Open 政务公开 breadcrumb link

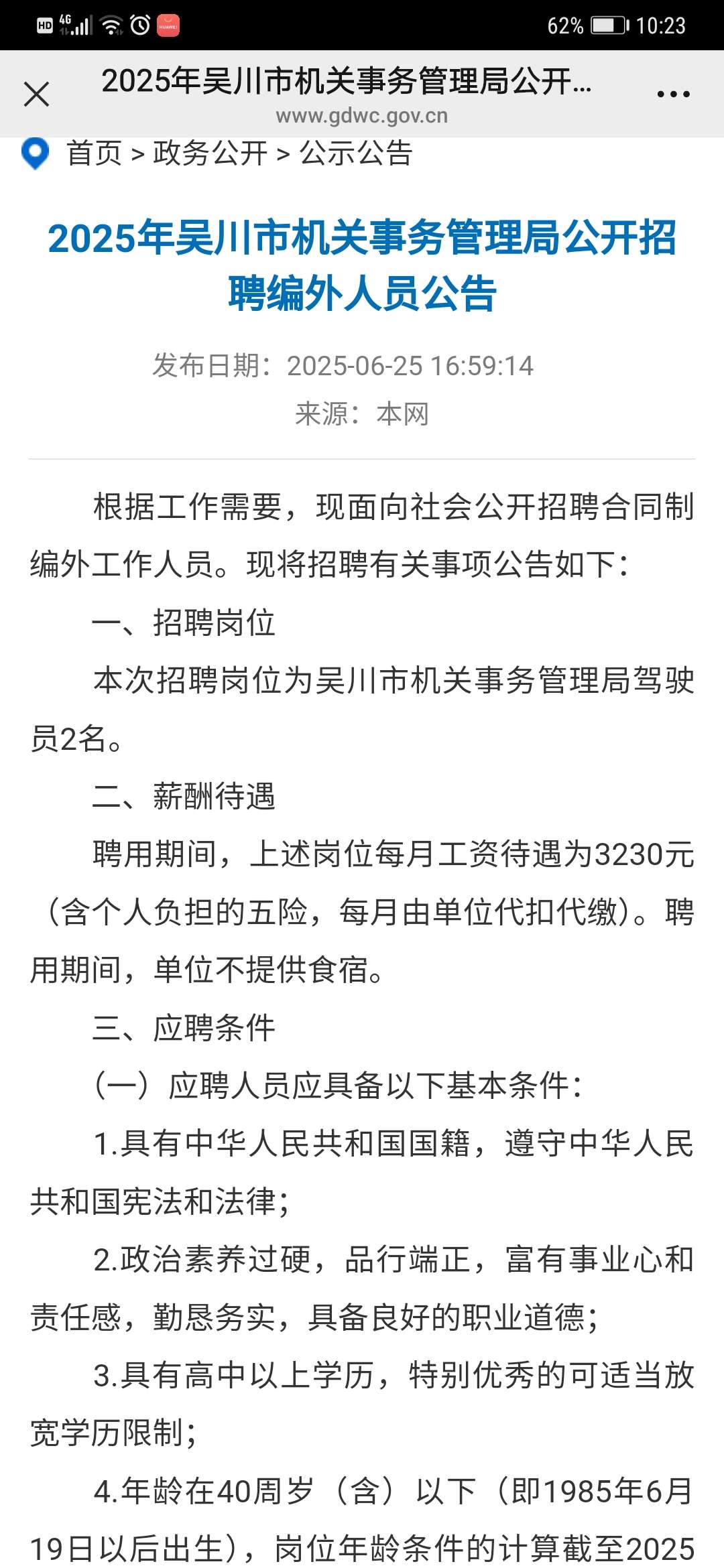click(210, 153)
